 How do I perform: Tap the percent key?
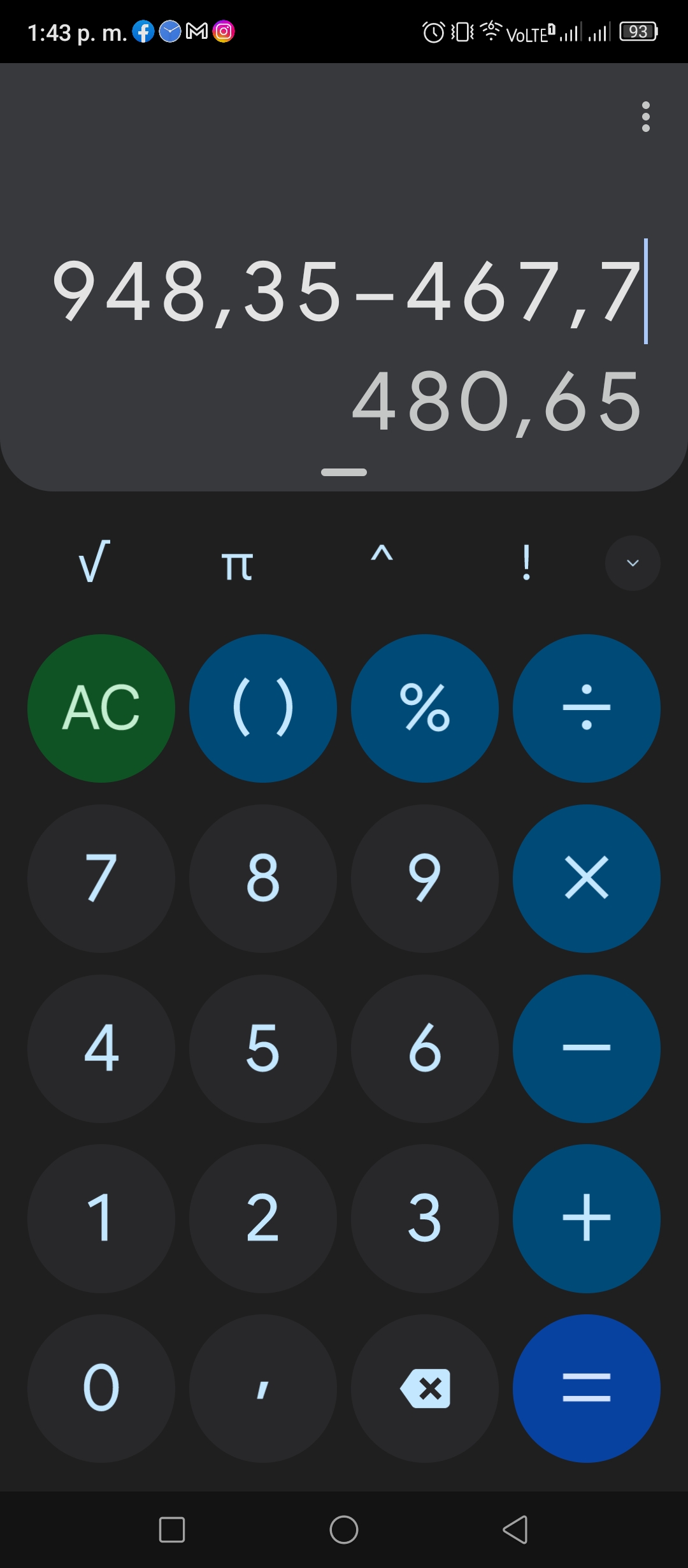pyautogui.click(x=425, y=708)
